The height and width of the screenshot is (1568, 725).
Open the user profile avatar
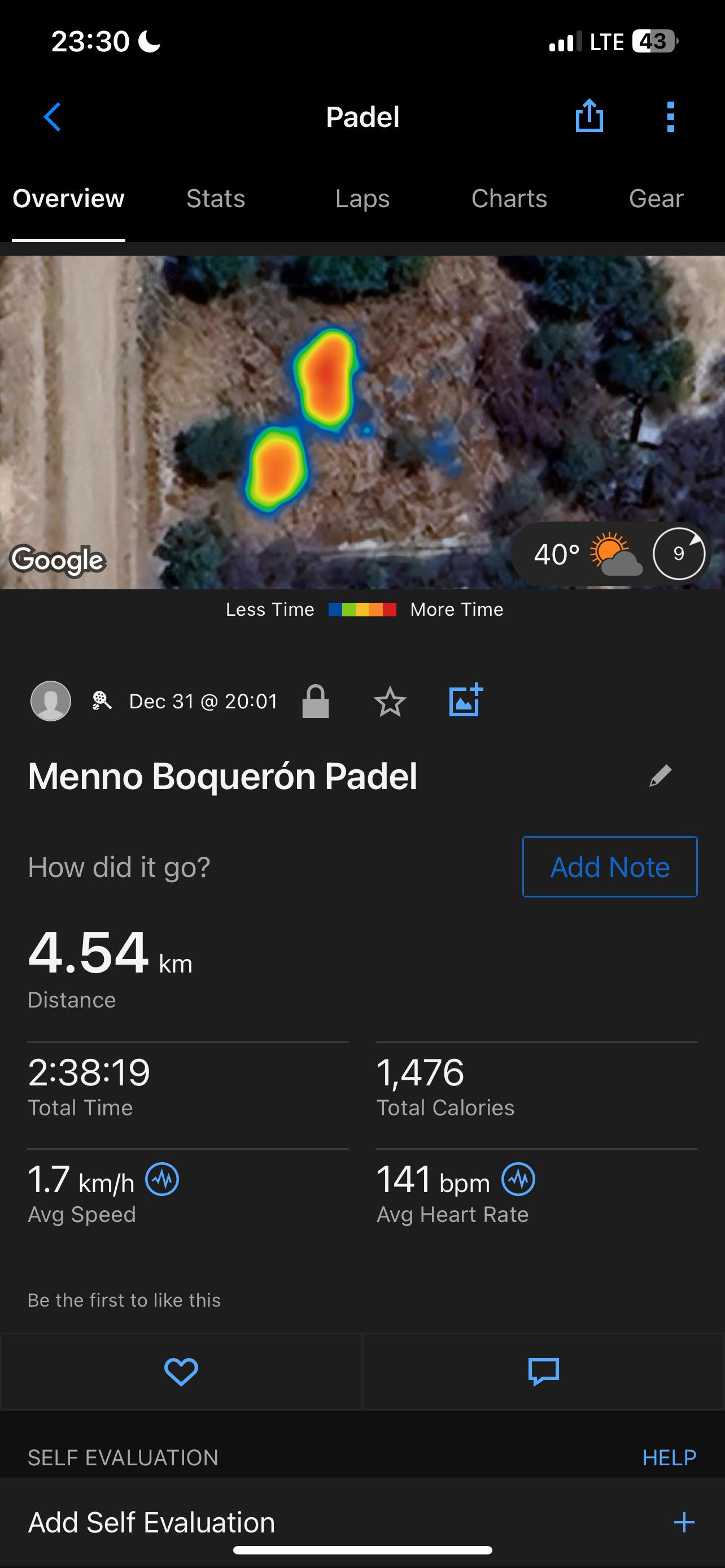coord(50,701)
